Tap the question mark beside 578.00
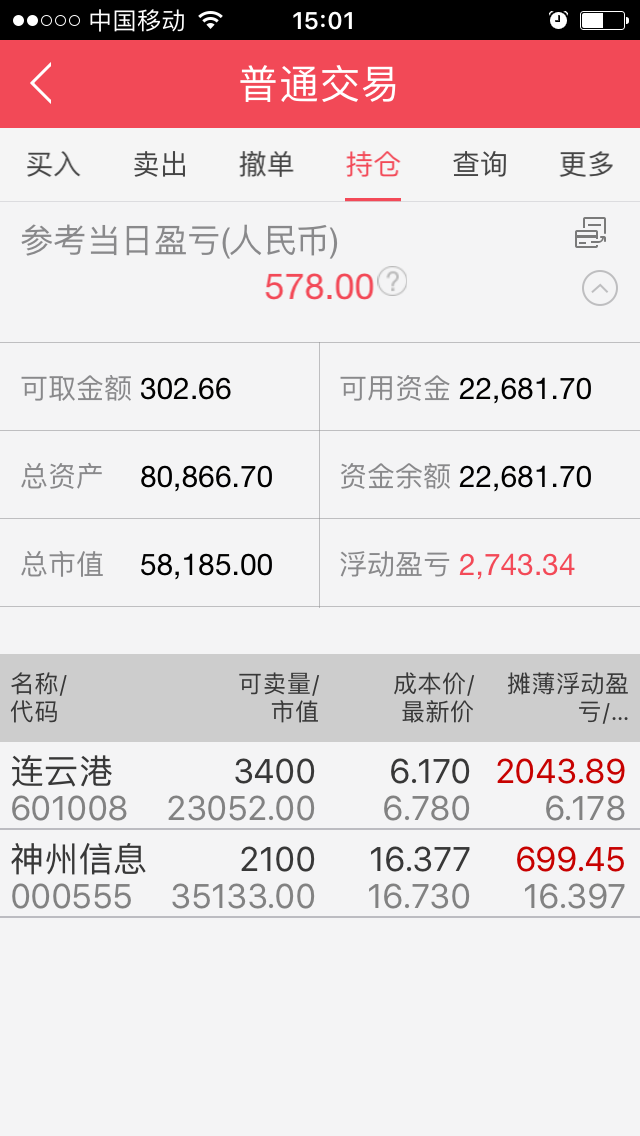 [392, 282]
